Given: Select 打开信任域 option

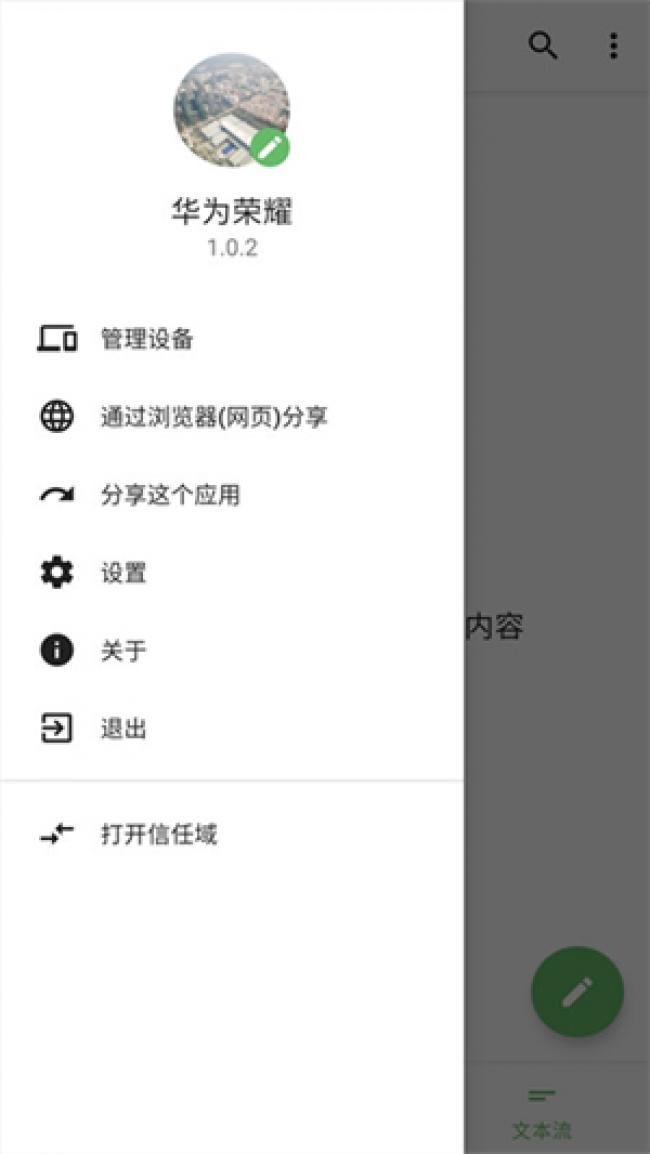Looking at the screenshot, I should coord(232,835).
